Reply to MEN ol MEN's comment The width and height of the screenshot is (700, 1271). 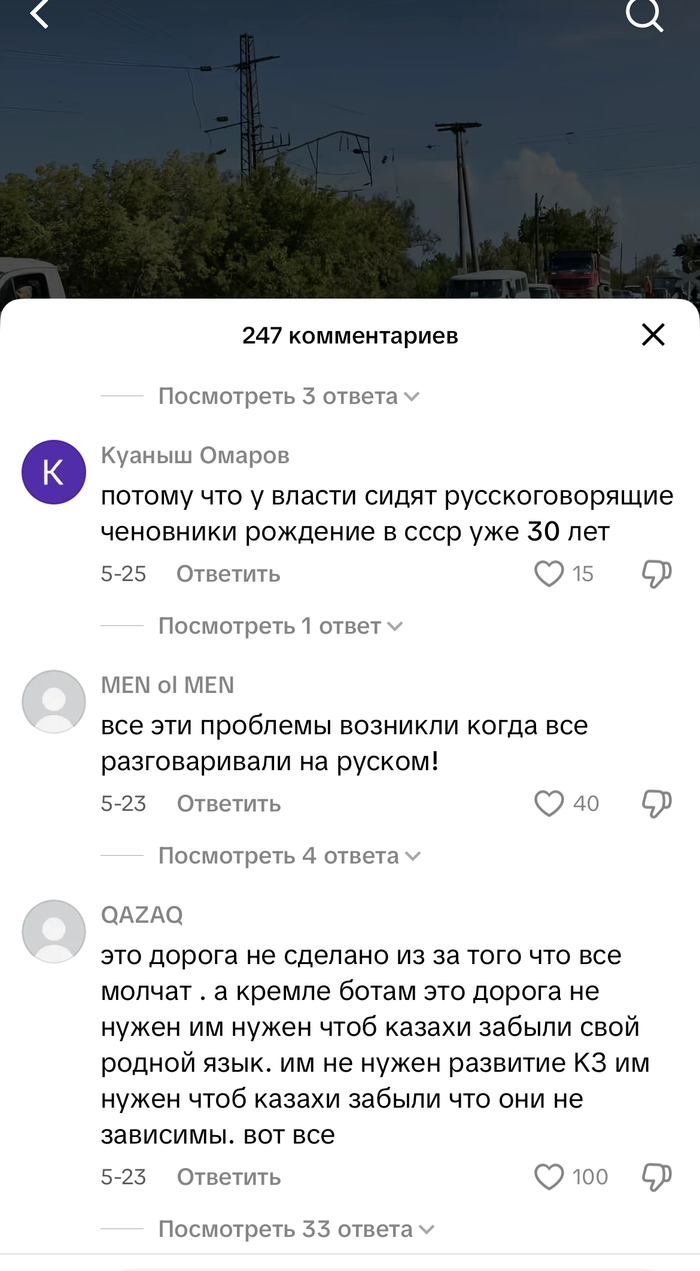(228, 804)
